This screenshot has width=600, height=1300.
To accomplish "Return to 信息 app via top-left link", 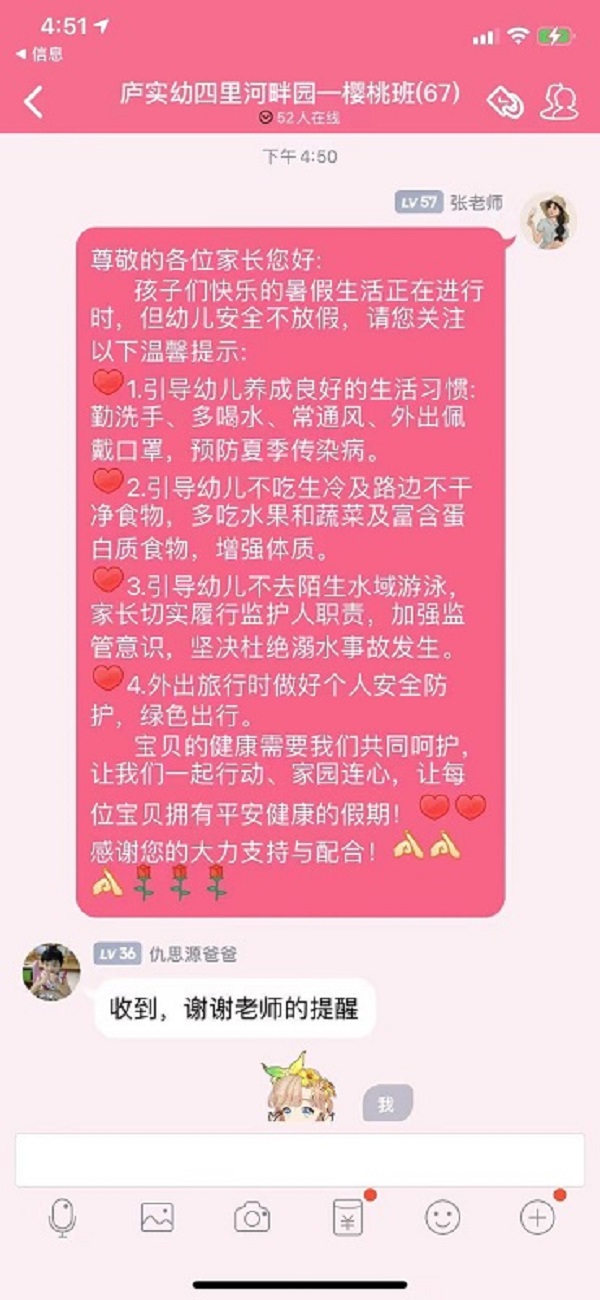I will 40,54.
